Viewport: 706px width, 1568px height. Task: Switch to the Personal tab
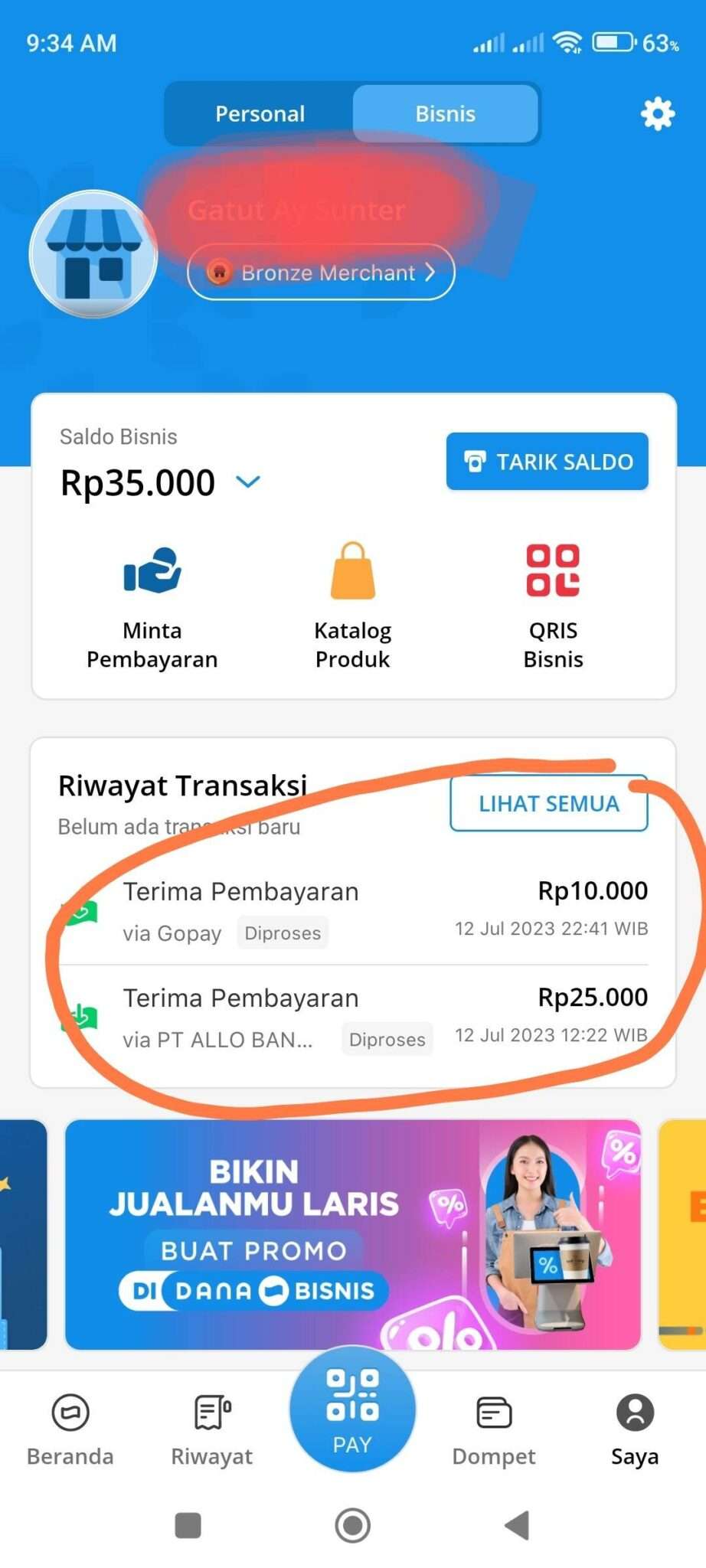pos(260,113)
